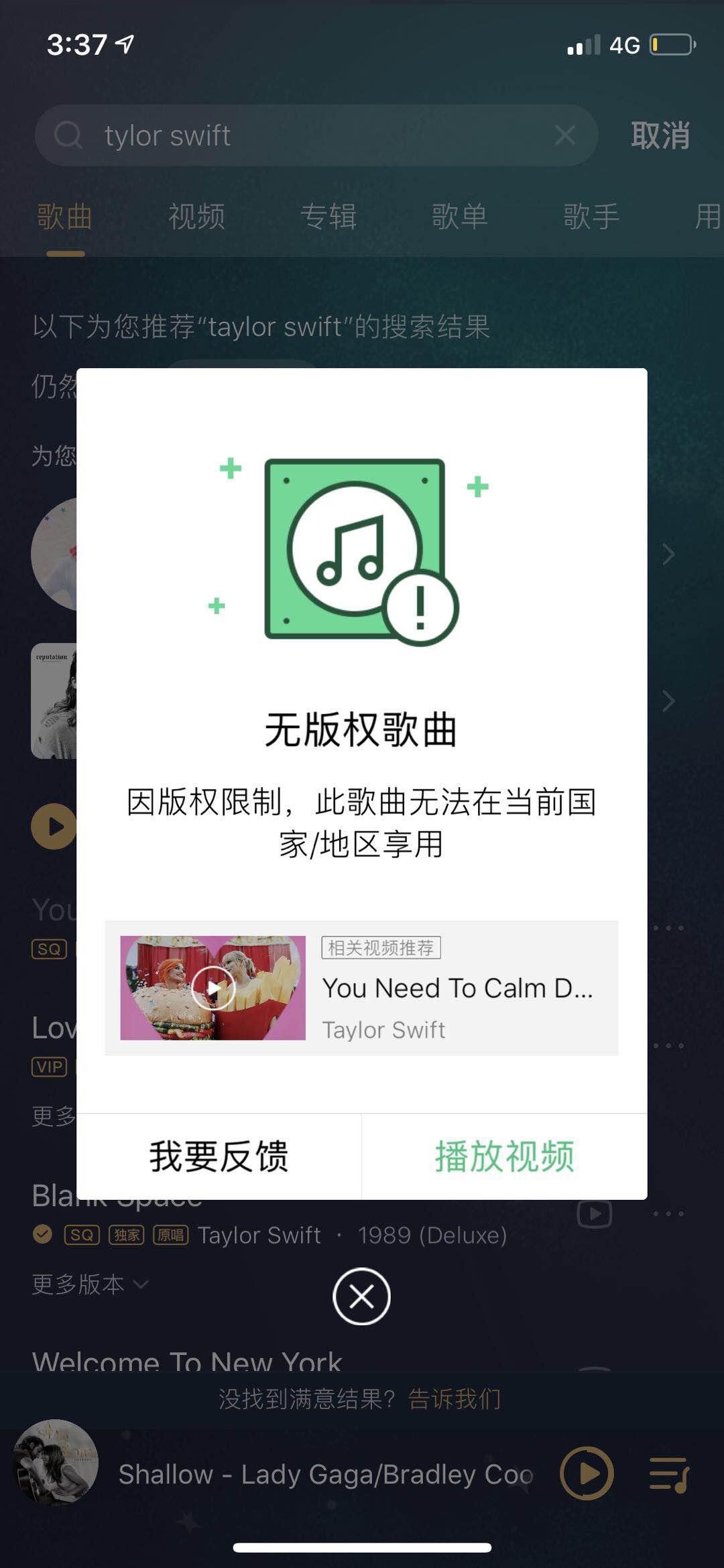Tap 播放视频 to play the video

coord(504,1156)
